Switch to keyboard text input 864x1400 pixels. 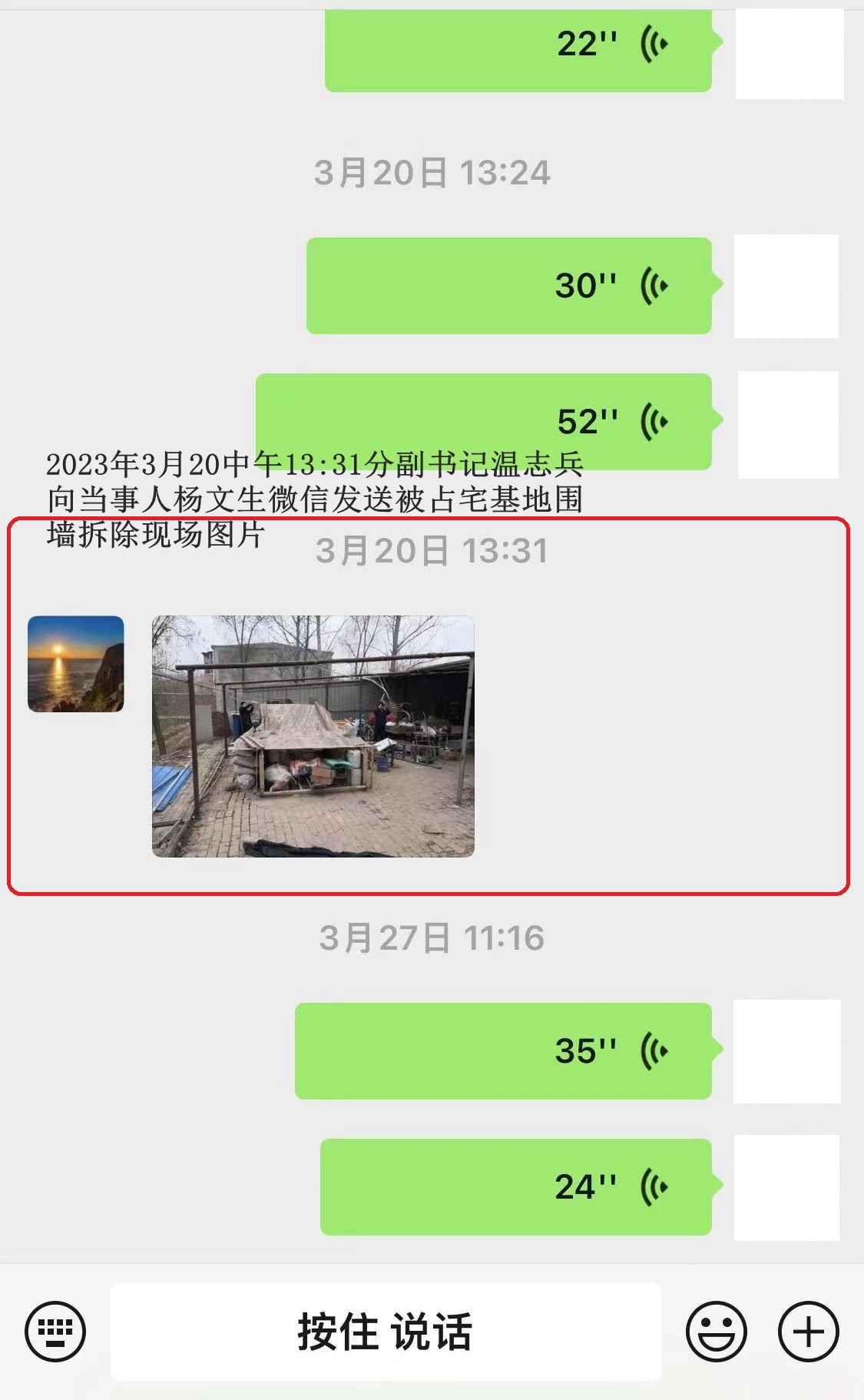coord(55,1331)
